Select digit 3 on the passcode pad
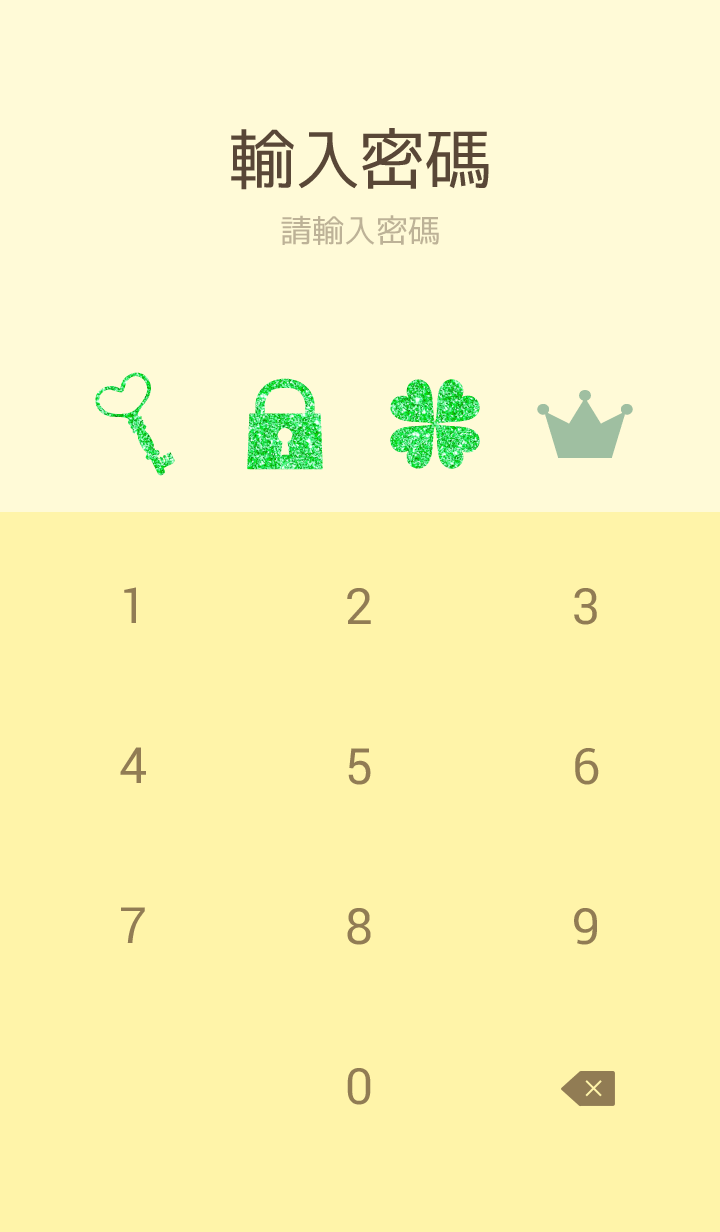This screenshot has height=1232, width=720. (x=586, y=607)
